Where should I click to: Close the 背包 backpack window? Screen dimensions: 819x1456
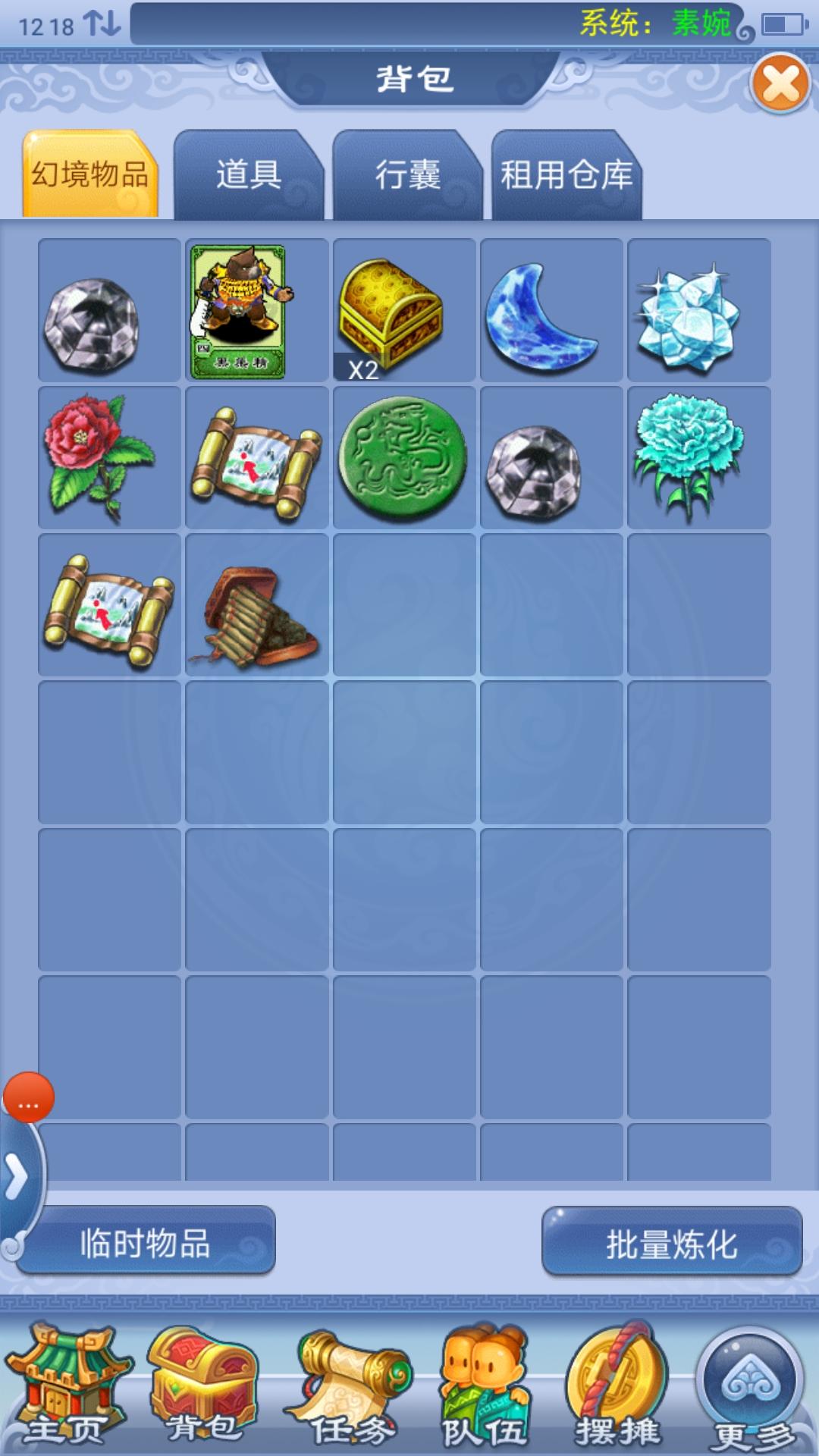(x=780, y=83)
